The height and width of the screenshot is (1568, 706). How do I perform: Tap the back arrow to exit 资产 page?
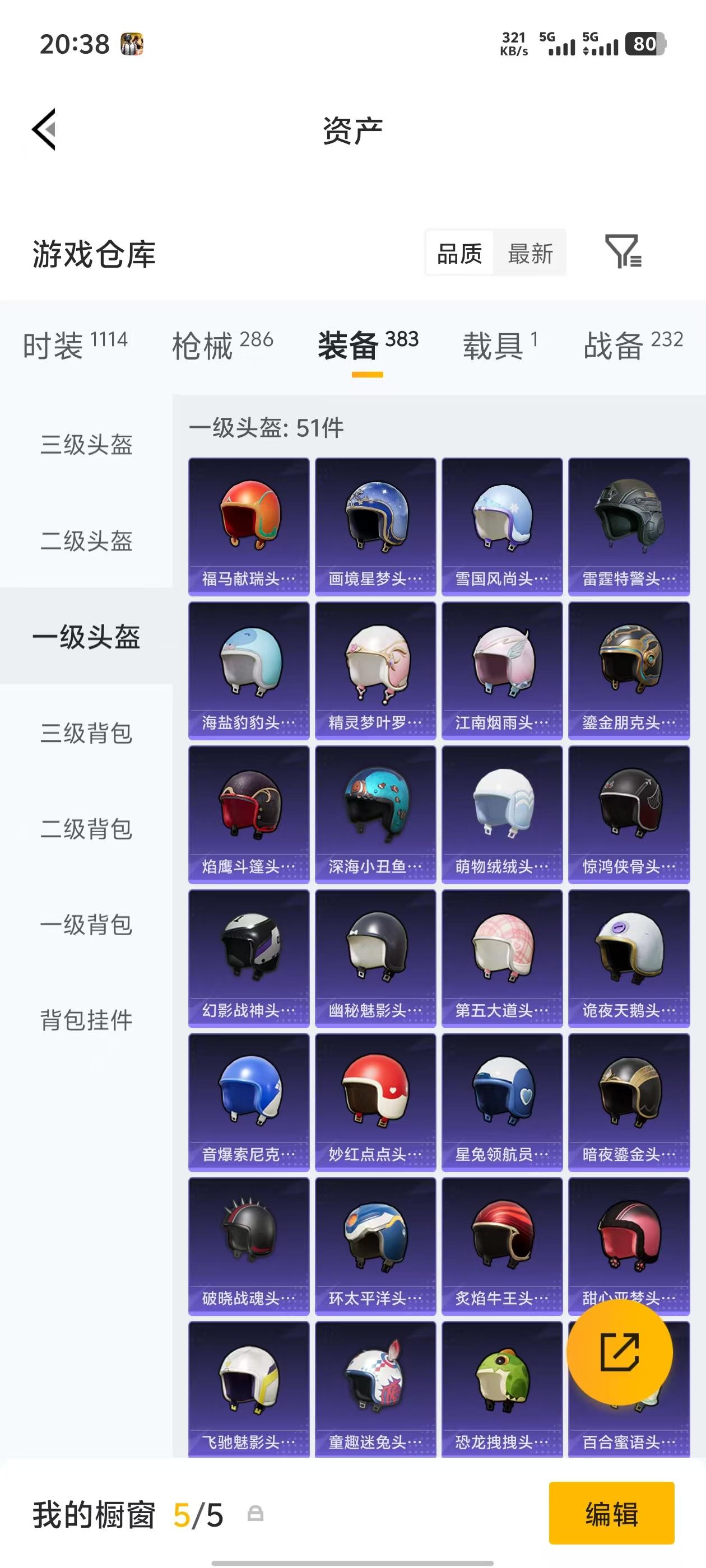[x=44, y=129]
